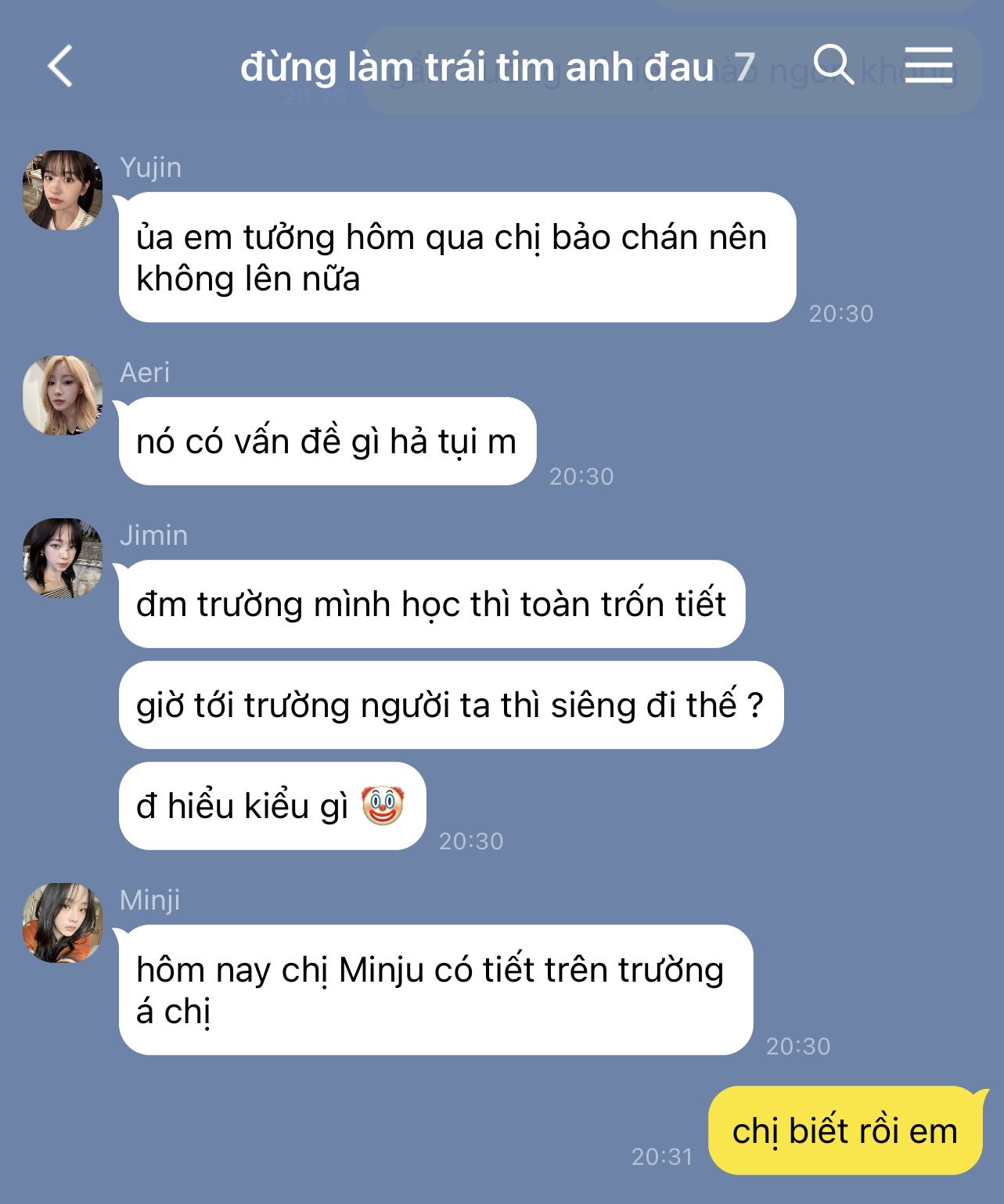Show Minji's profile from her avatar
The width and height of the screenshot is (1004, 1204).
(63, 923)
